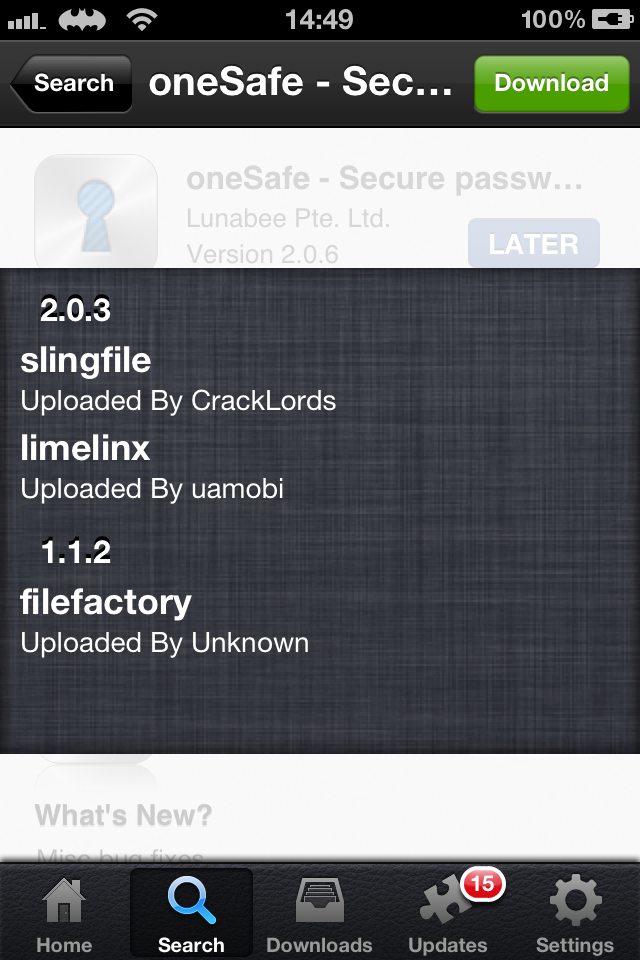640x960 pixels.
Task: Go to the Settings tab
Action: point(575,915)
